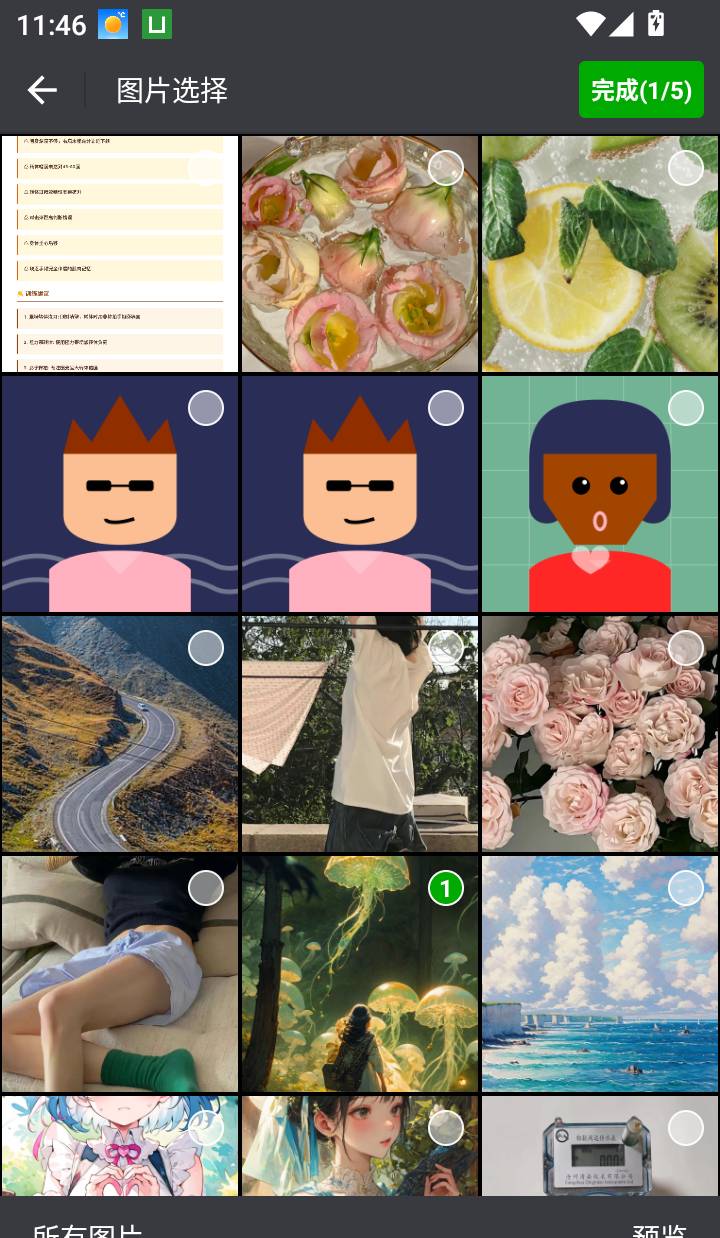Go back from the image picker

coord(42,91)
